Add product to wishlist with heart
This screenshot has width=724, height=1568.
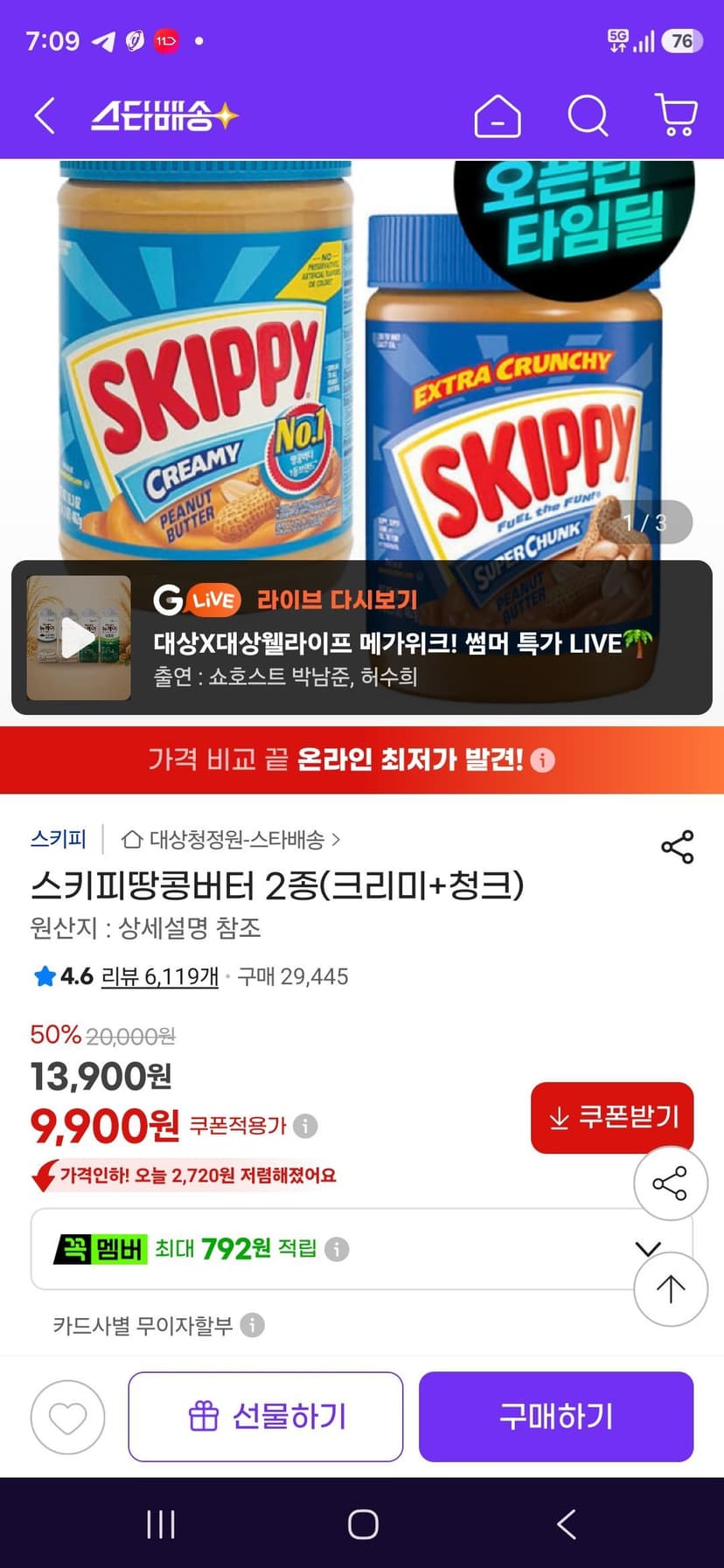(67, 1417)
